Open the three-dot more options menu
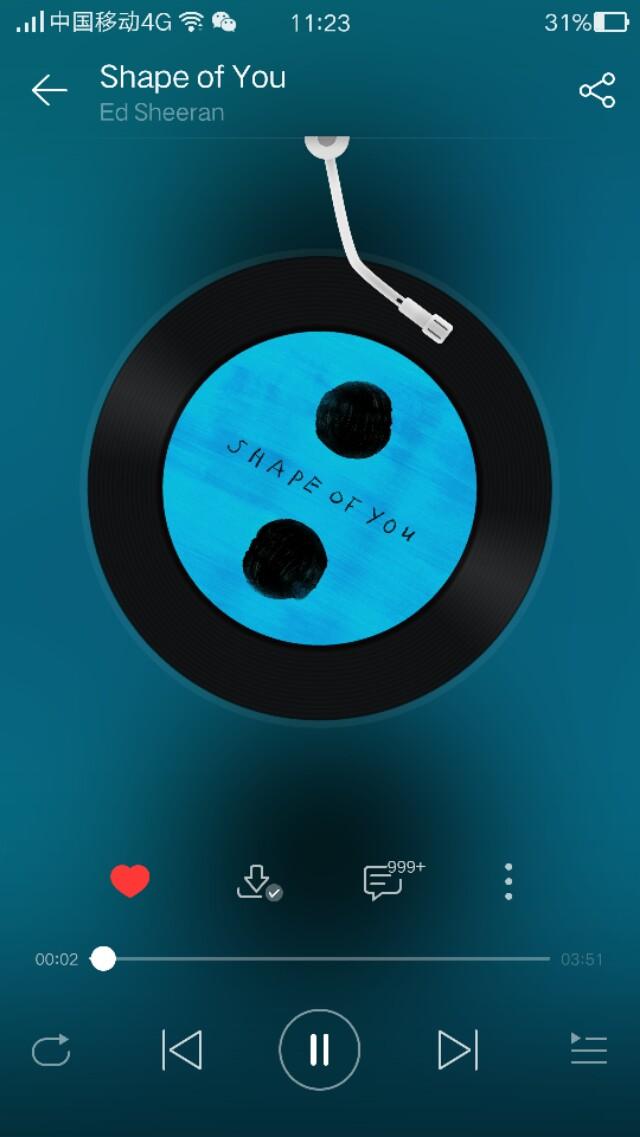The image size is (640, 1137). tap(509, 882)
